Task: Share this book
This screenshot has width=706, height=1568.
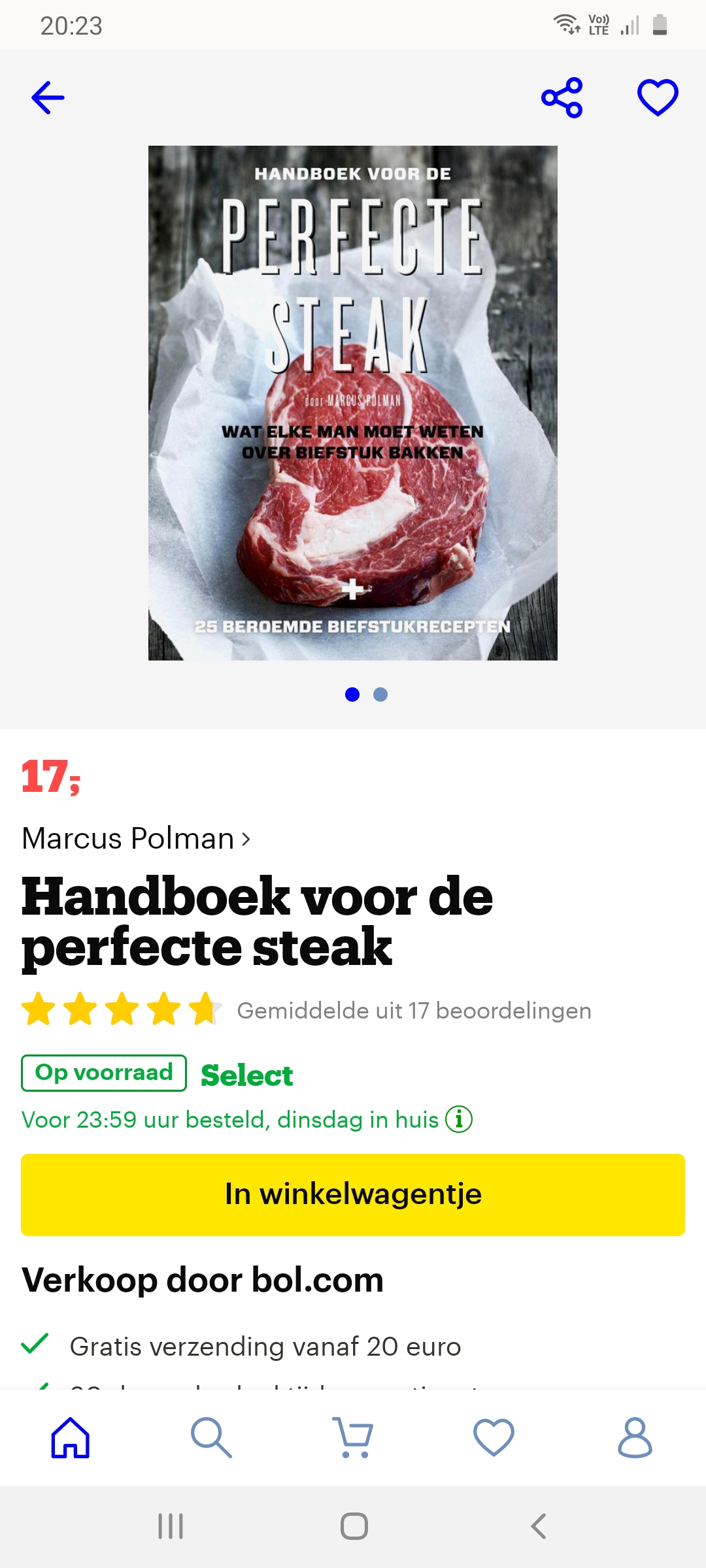Action: (562, 98)
